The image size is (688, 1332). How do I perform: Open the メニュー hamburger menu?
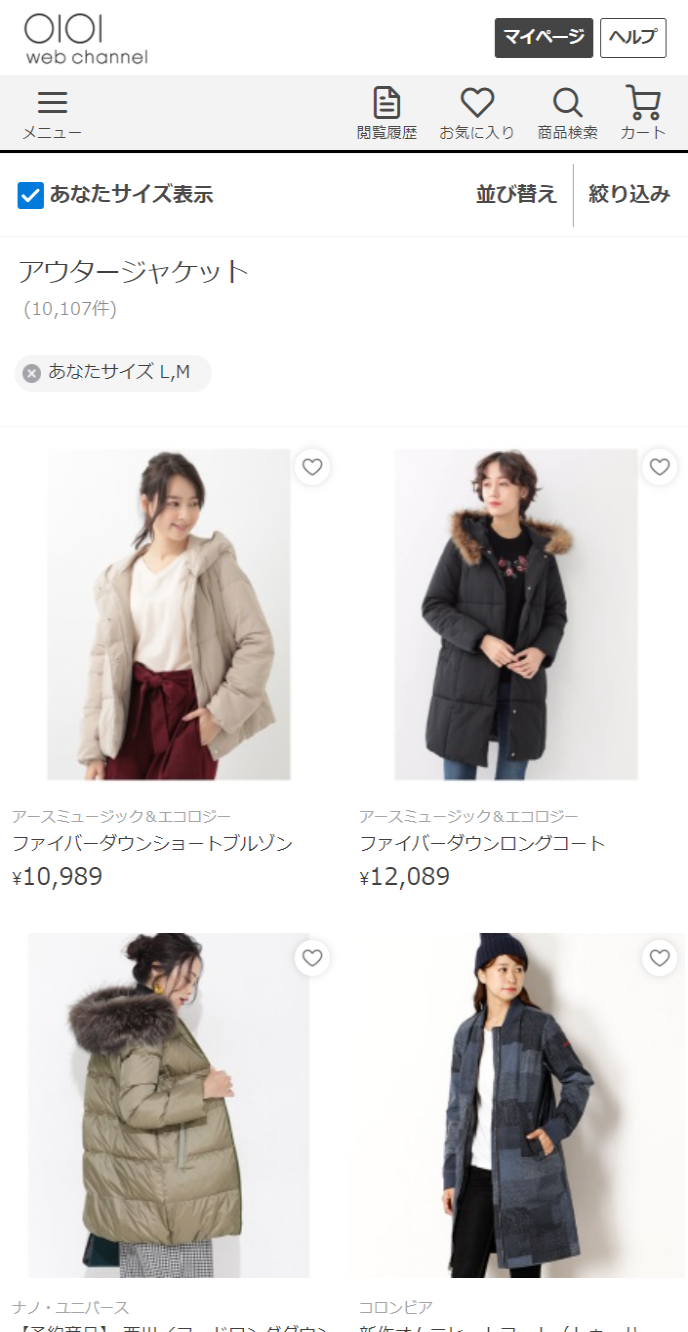[x=52, y=114]
